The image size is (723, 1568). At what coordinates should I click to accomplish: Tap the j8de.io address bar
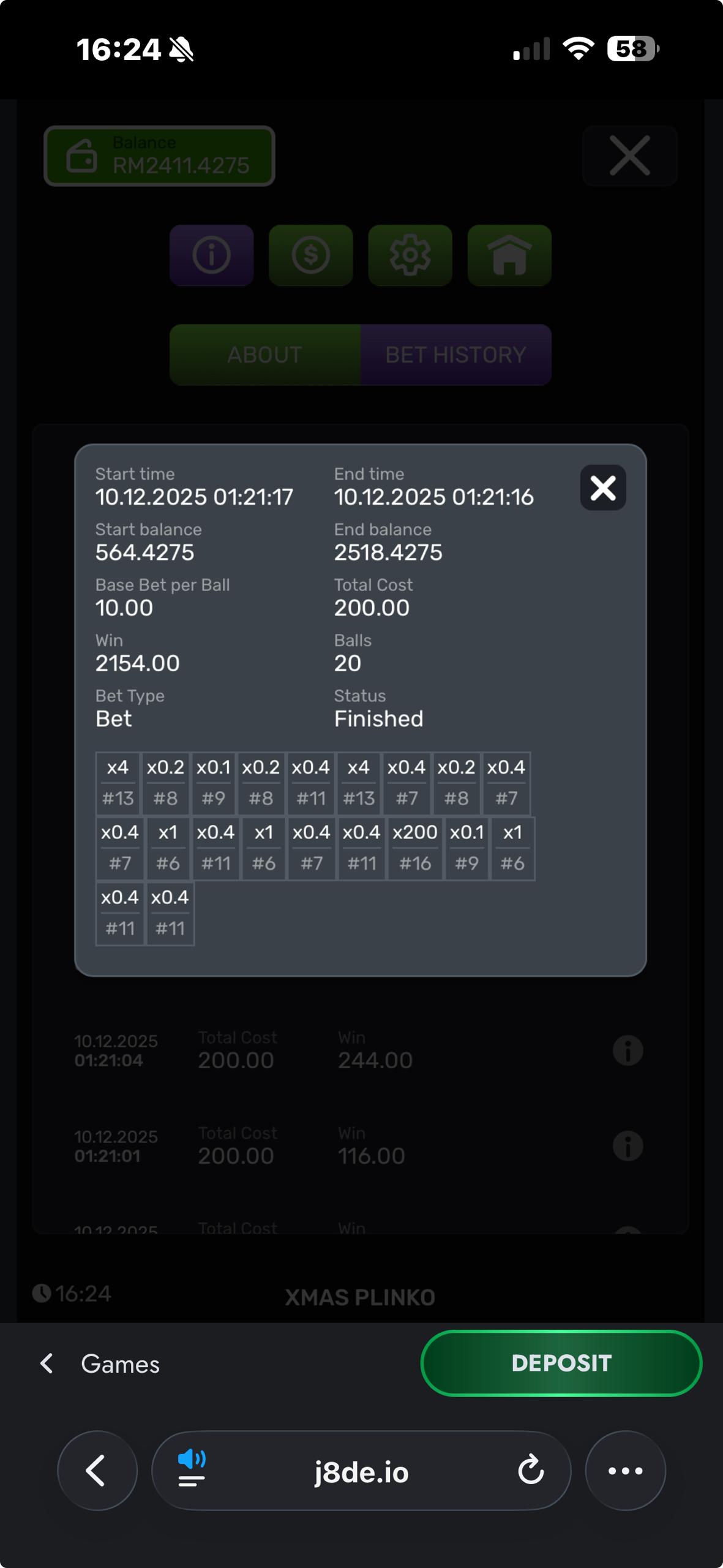(361, 1472)
